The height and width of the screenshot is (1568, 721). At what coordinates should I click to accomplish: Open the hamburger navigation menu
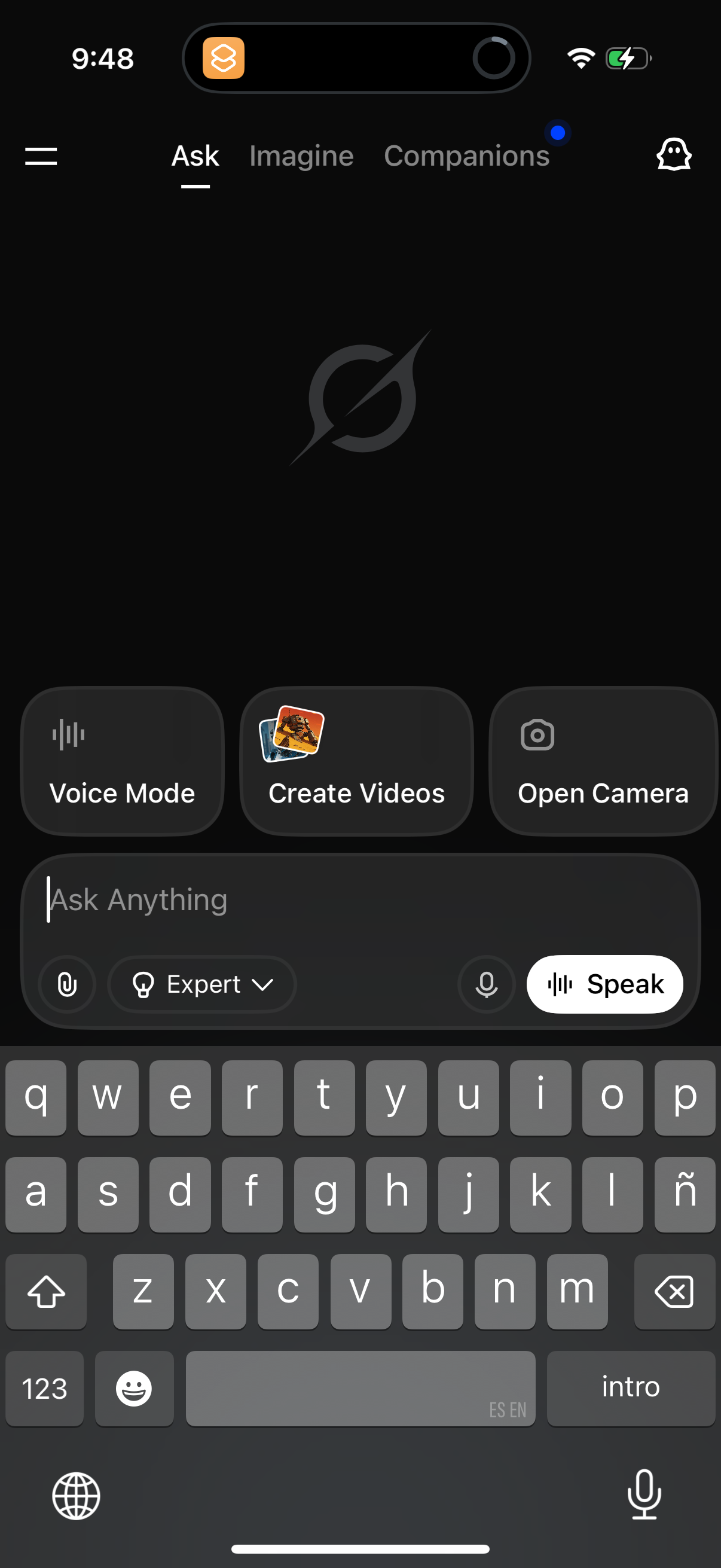[x=40, y=157]
